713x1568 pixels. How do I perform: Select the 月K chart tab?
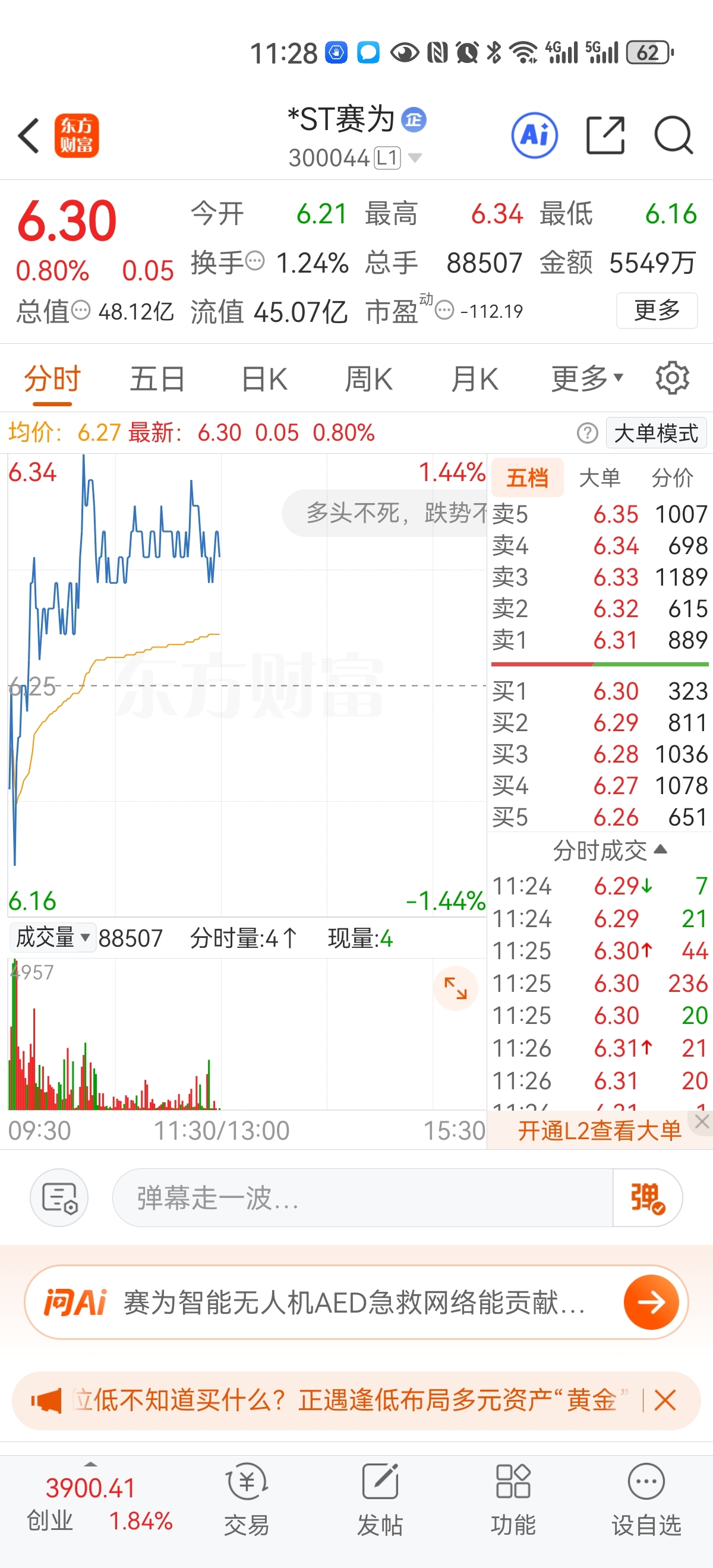pos(475,378)
